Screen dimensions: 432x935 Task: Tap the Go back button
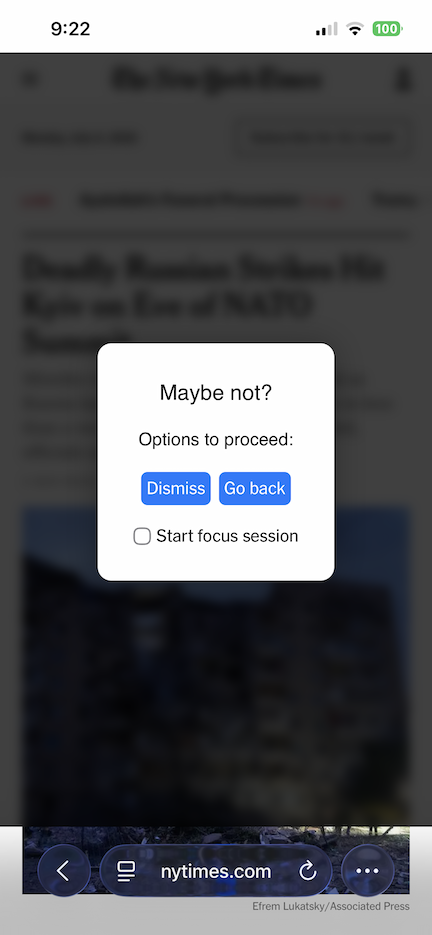point(255,488)
